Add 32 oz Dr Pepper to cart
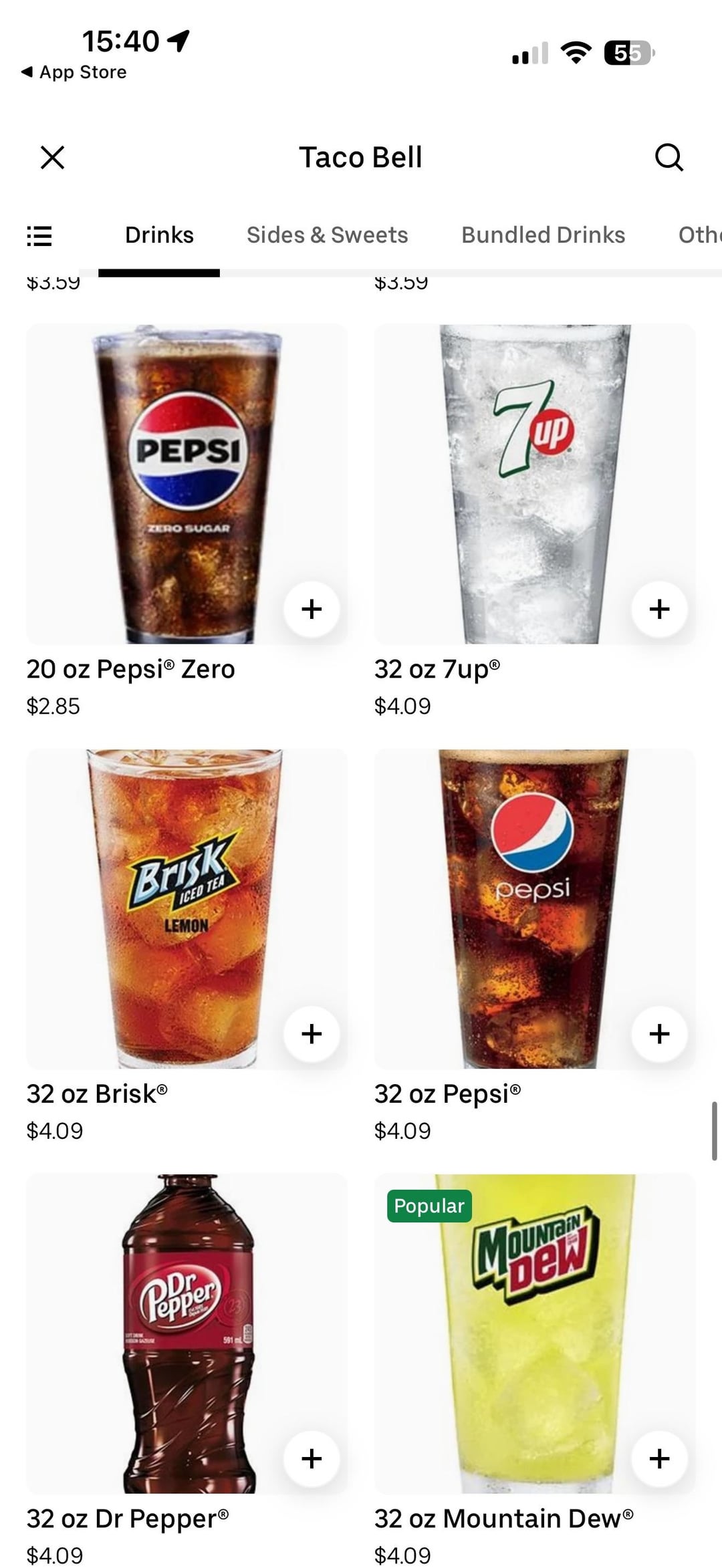Screen dimensions: 722x1568 [312, 1458]
